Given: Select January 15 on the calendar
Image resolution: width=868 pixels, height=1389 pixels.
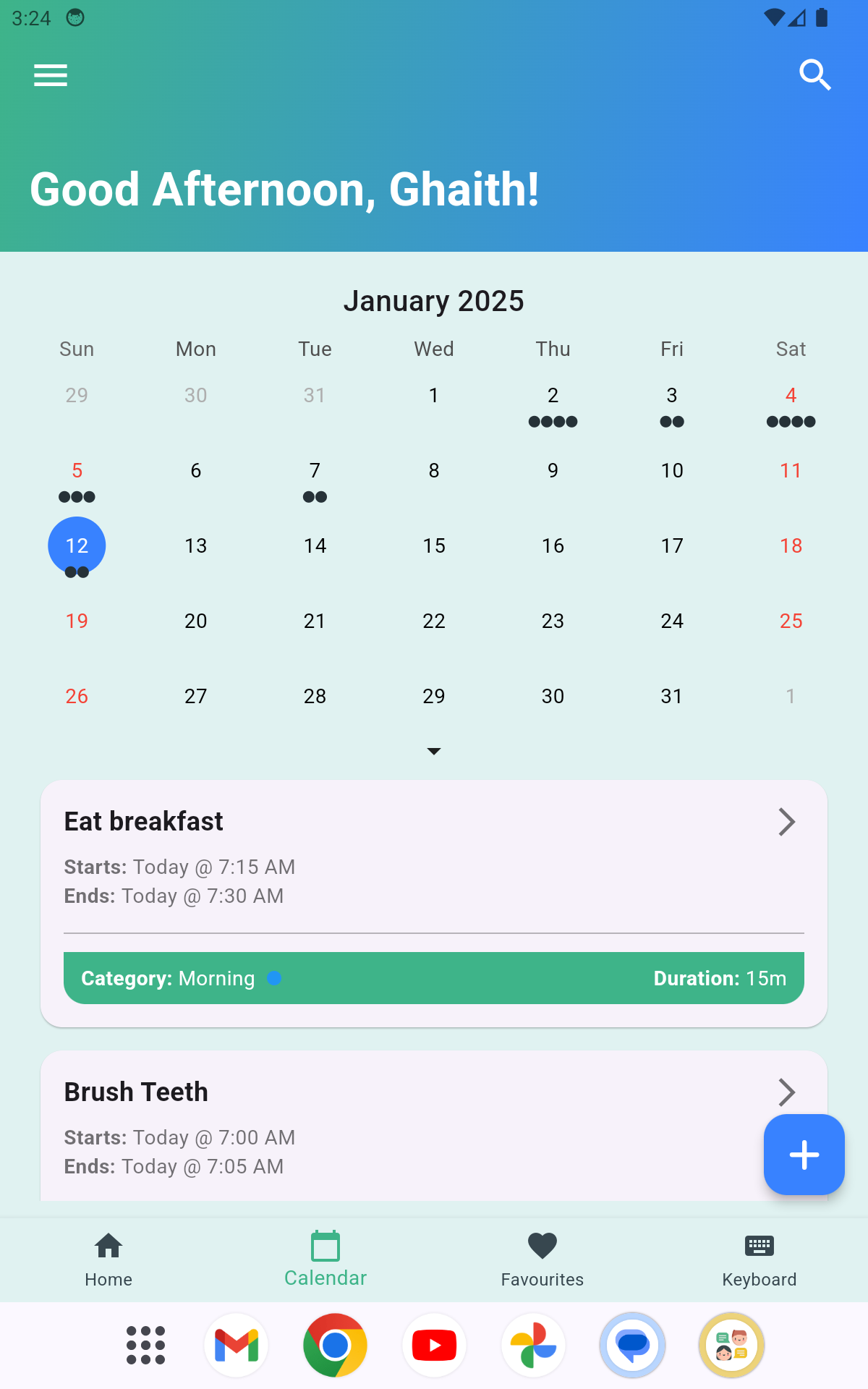Looking at the screenshot, I should tap(434, 546).
